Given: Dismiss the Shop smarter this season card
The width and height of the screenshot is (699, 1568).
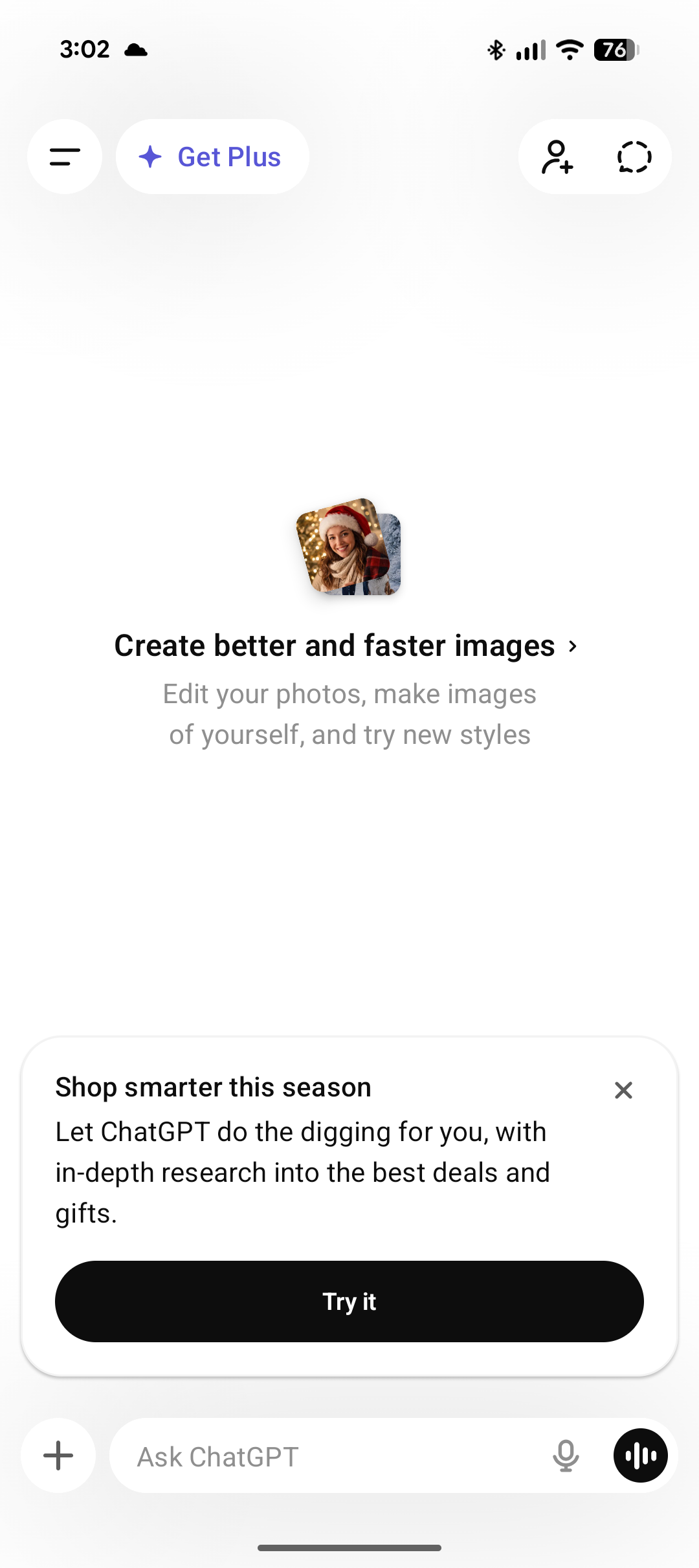Looking at the screenshot, I should pos(623,1090).
